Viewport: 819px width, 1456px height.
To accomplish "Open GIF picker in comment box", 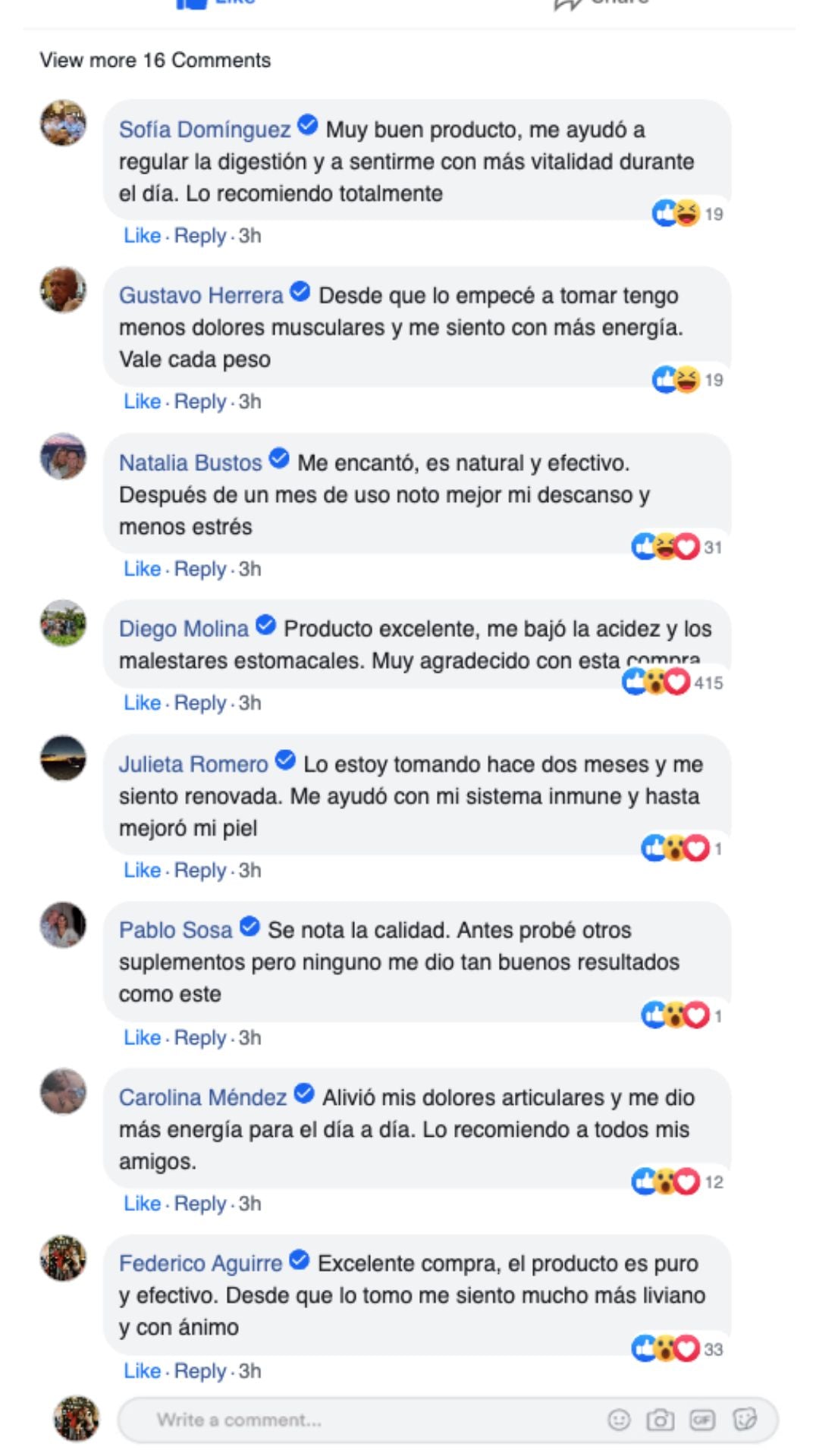I will [x=702, y=1420].
